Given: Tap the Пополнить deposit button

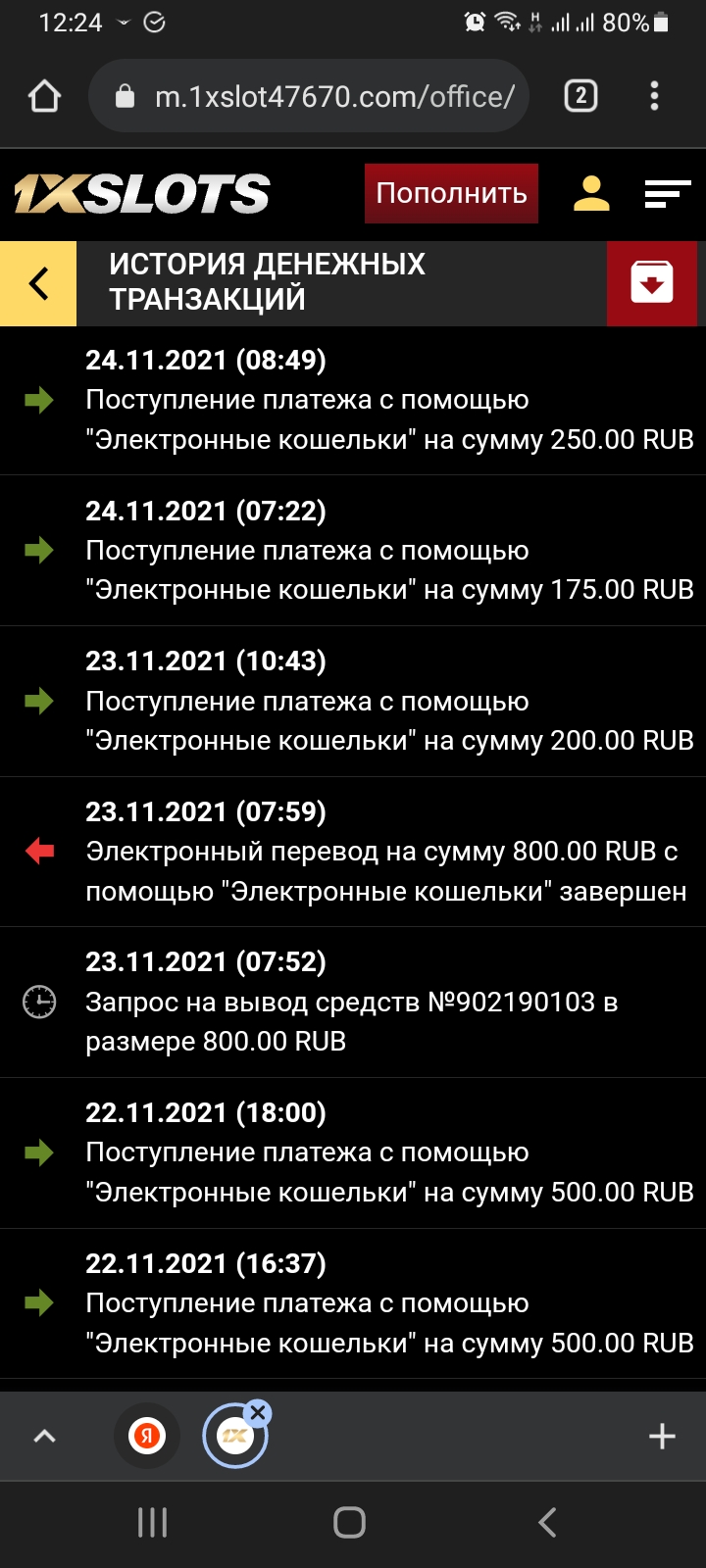Looking at the screenshot, I should (451, 193).
